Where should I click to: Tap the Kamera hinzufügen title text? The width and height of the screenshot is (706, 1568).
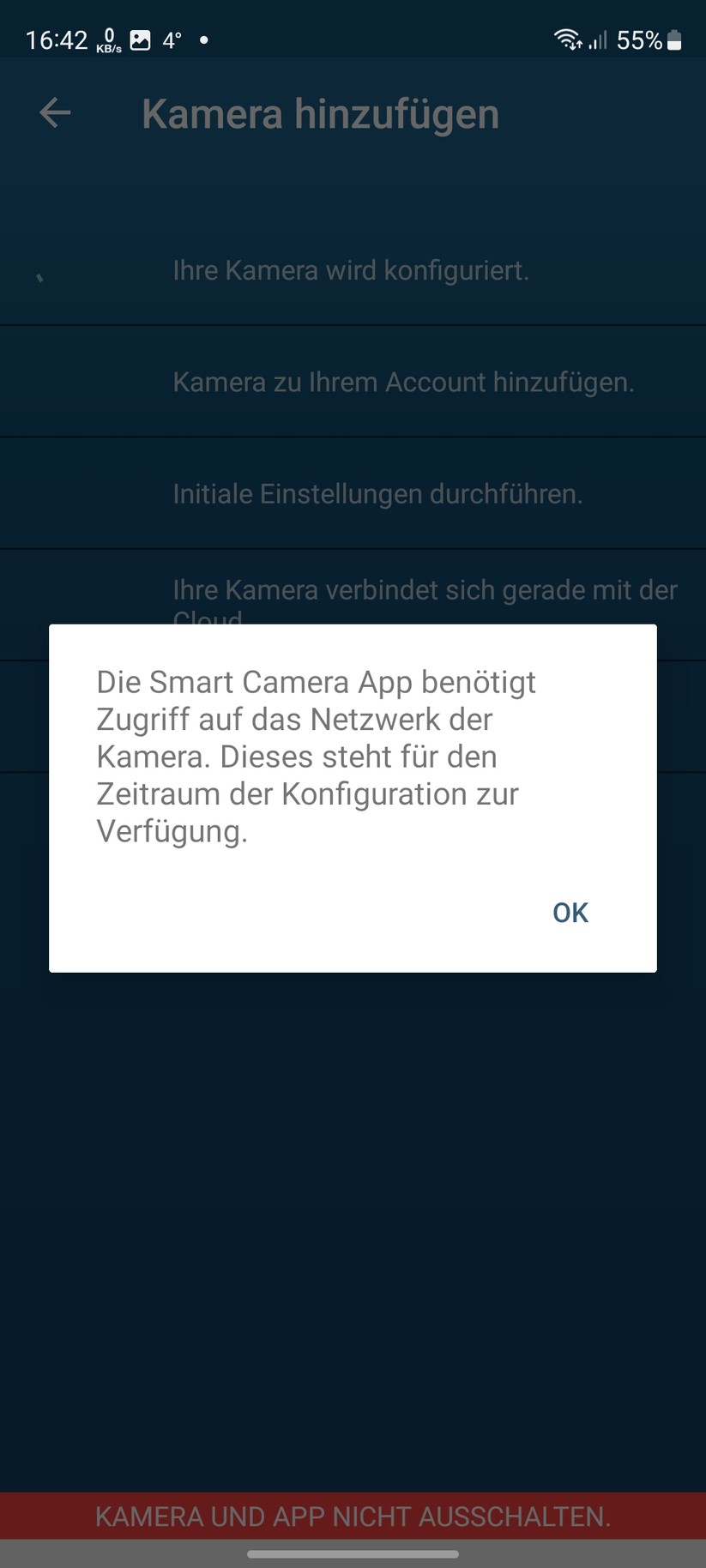pos(320,112)
